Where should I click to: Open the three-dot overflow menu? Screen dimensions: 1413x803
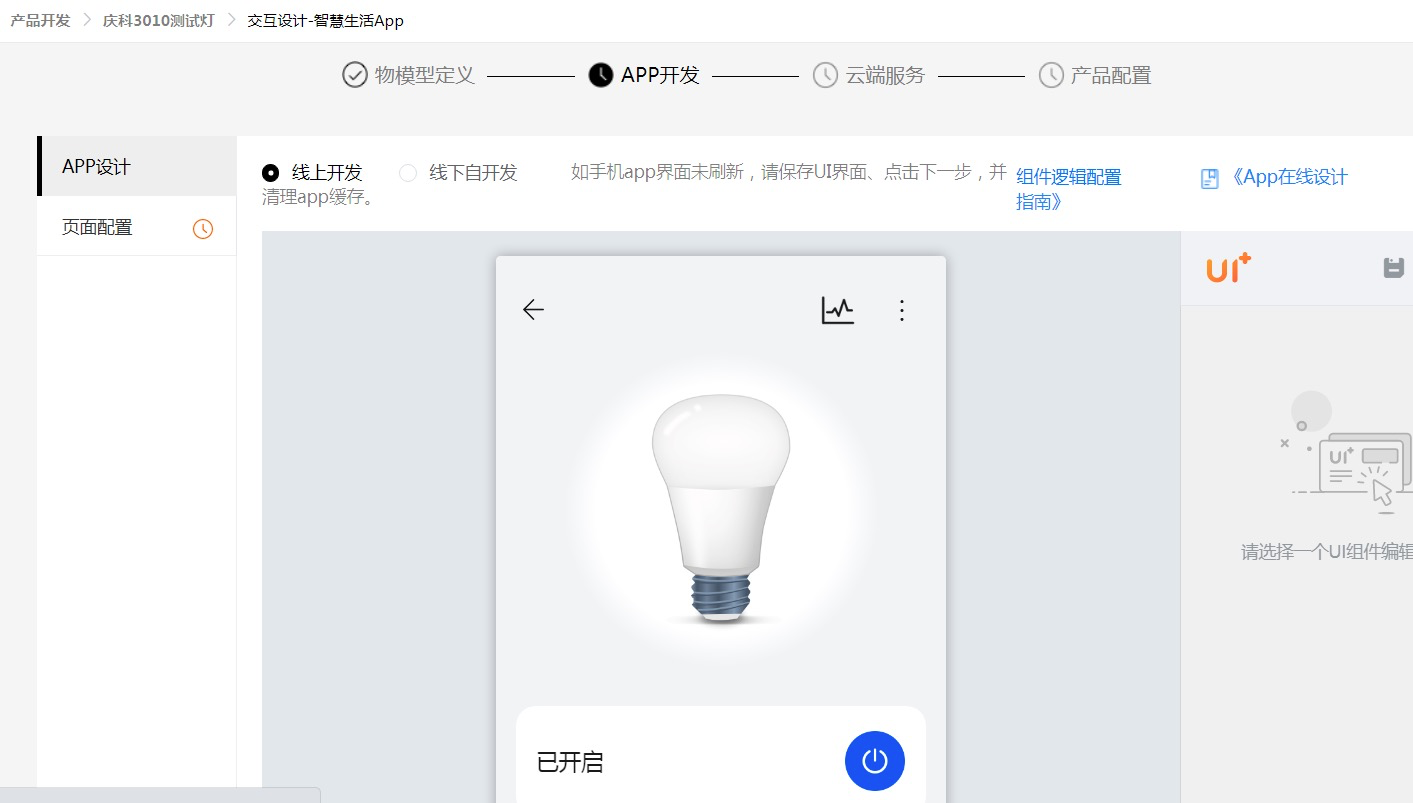point(902,311)
